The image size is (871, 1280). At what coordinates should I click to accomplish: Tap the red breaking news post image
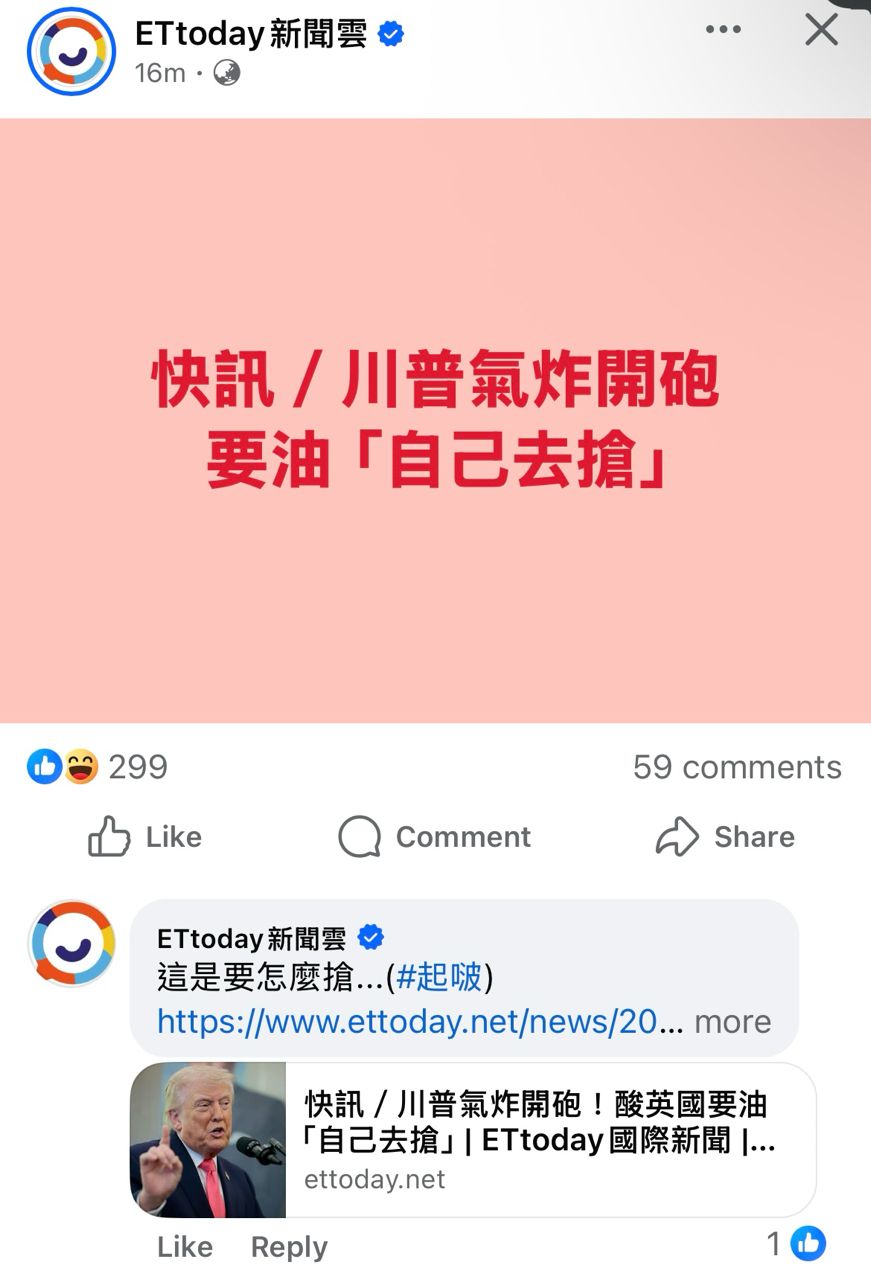(x=435, y=420)
